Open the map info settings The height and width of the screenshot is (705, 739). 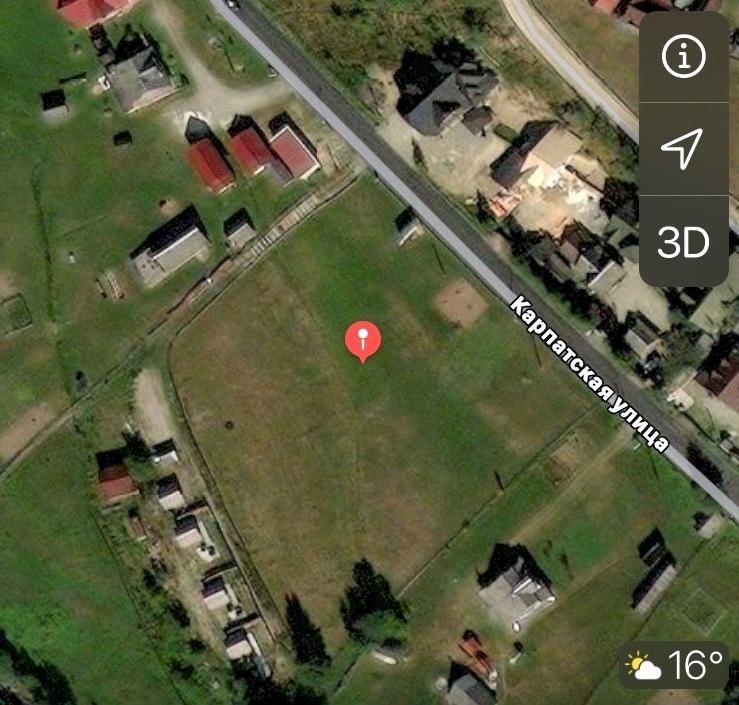pos(683,58)
